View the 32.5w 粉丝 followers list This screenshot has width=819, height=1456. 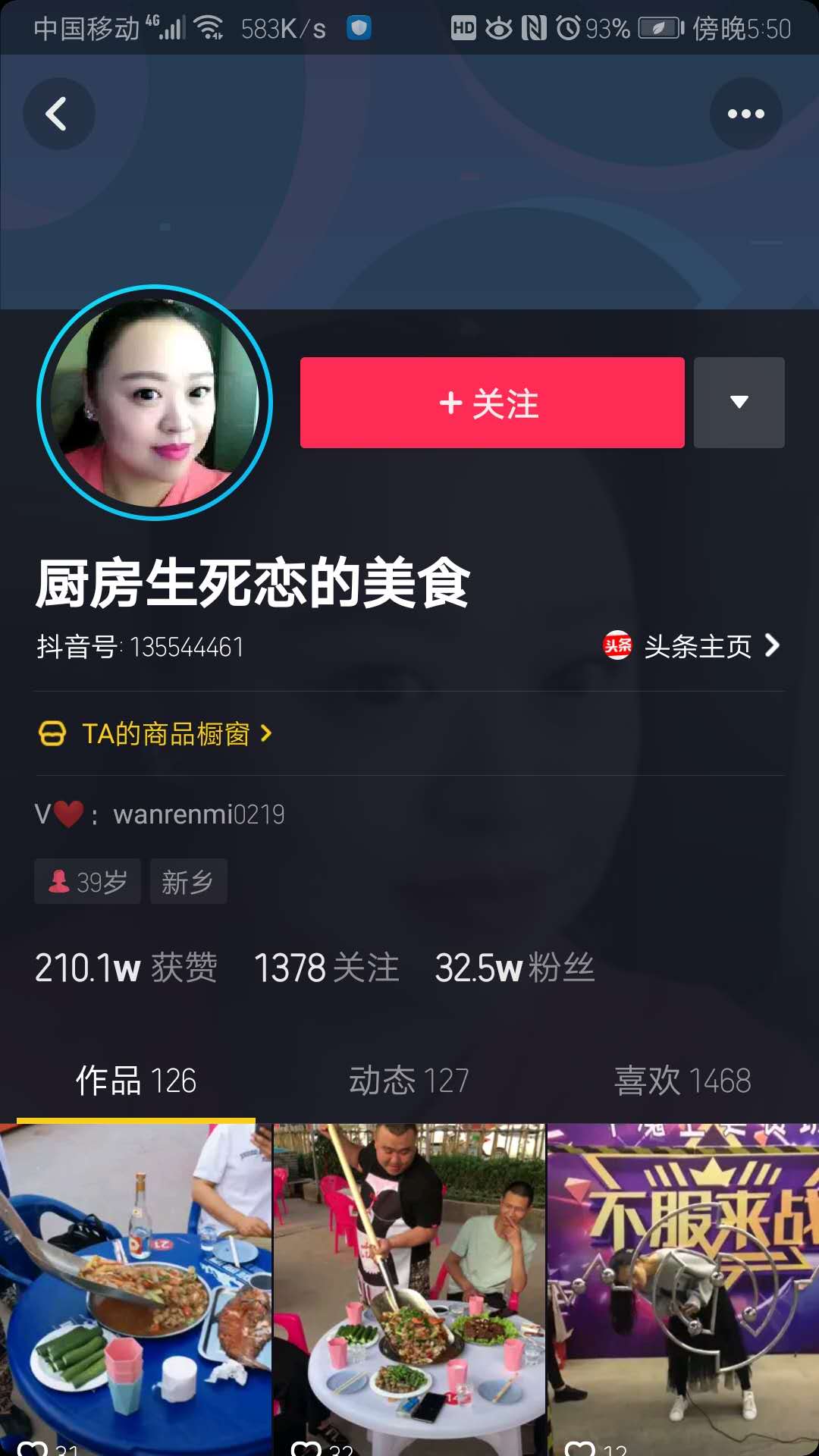coord(514,968)
